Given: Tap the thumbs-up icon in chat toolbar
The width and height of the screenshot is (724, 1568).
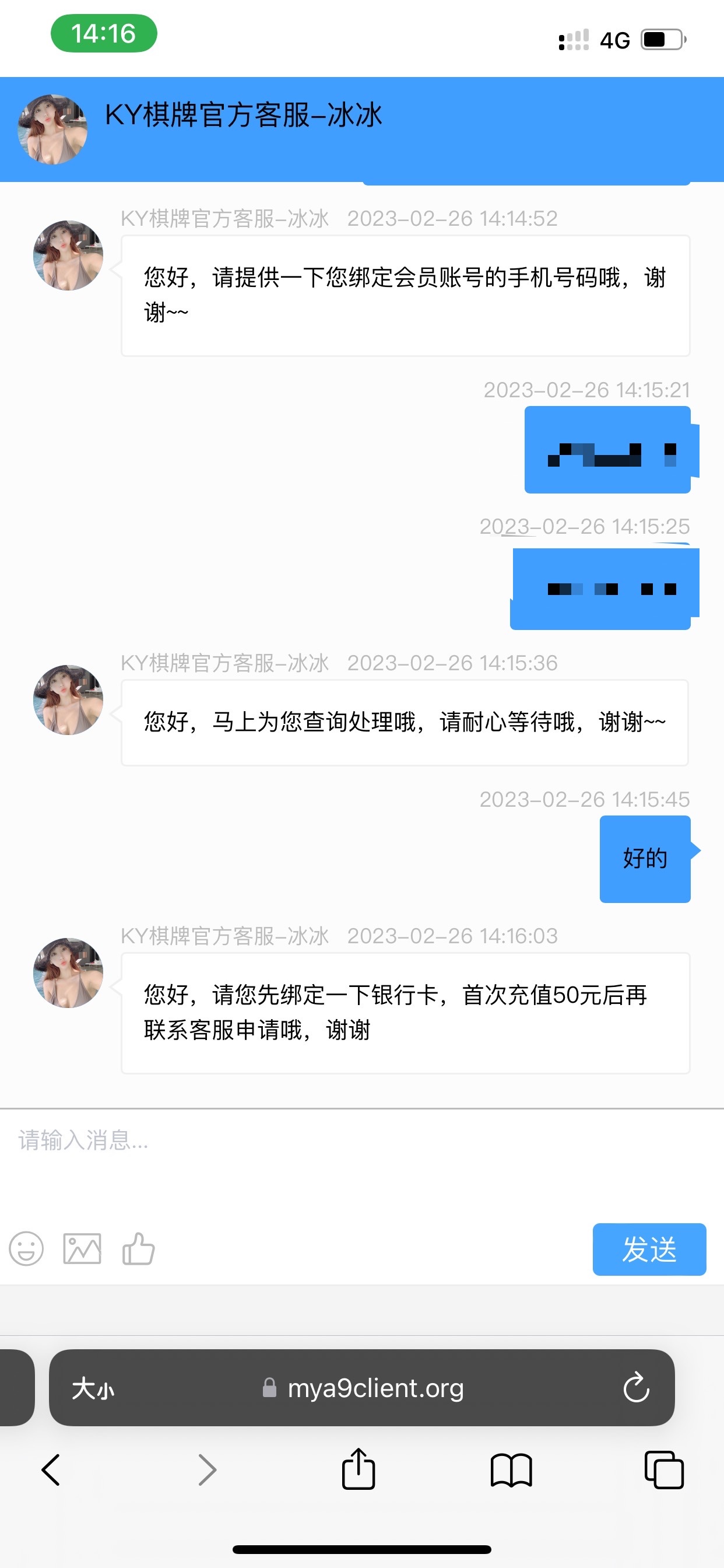Looking at the screenshot, I should (x=139, y=1249).
